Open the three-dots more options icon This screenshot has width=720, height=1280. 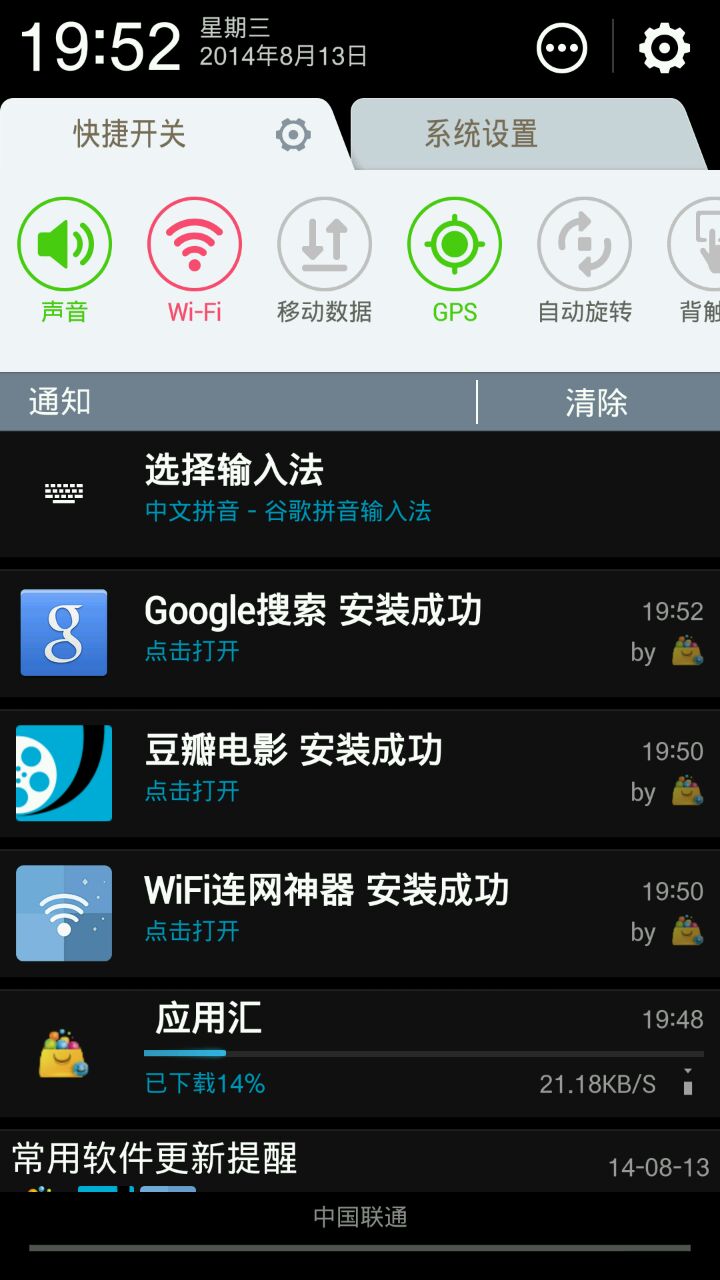562,47
